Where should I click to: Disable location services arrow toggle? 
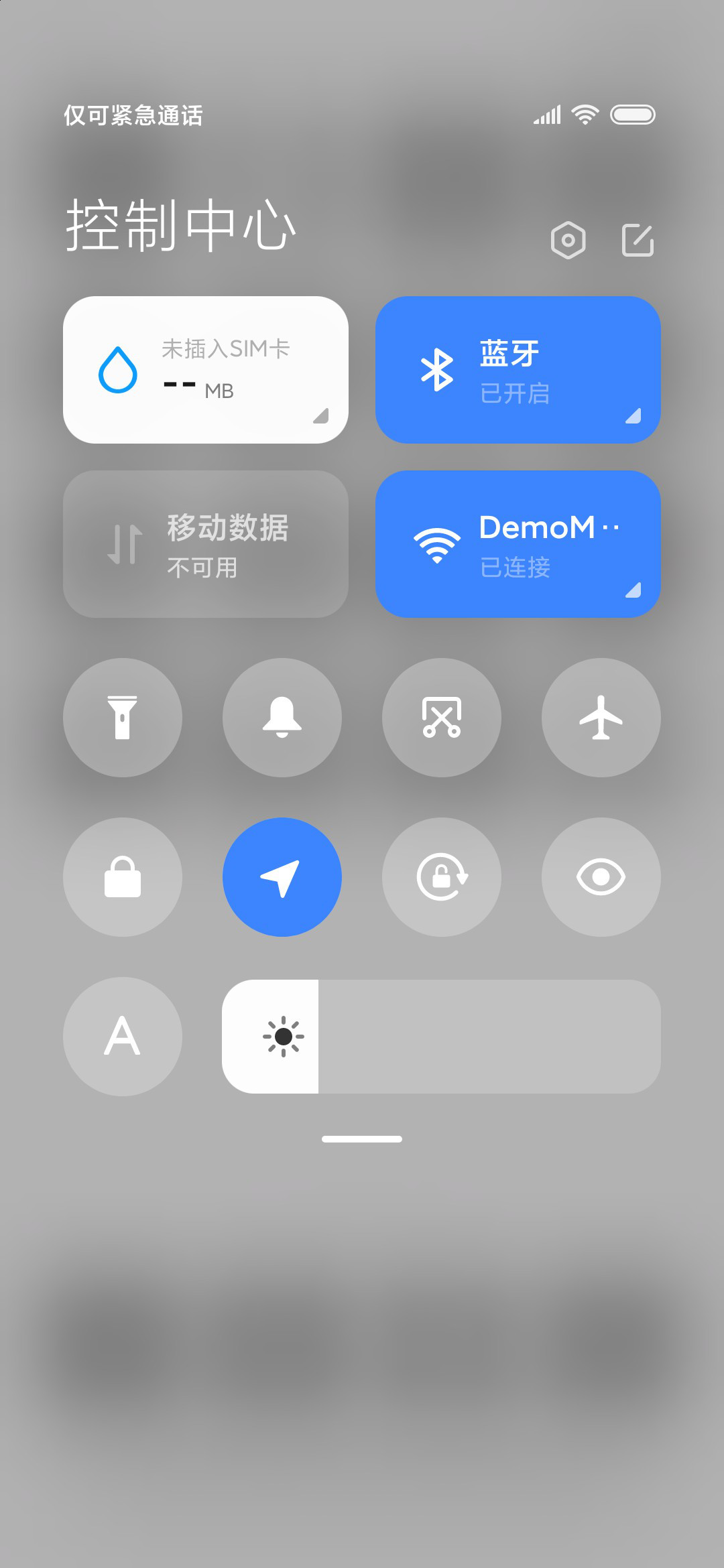282,877
